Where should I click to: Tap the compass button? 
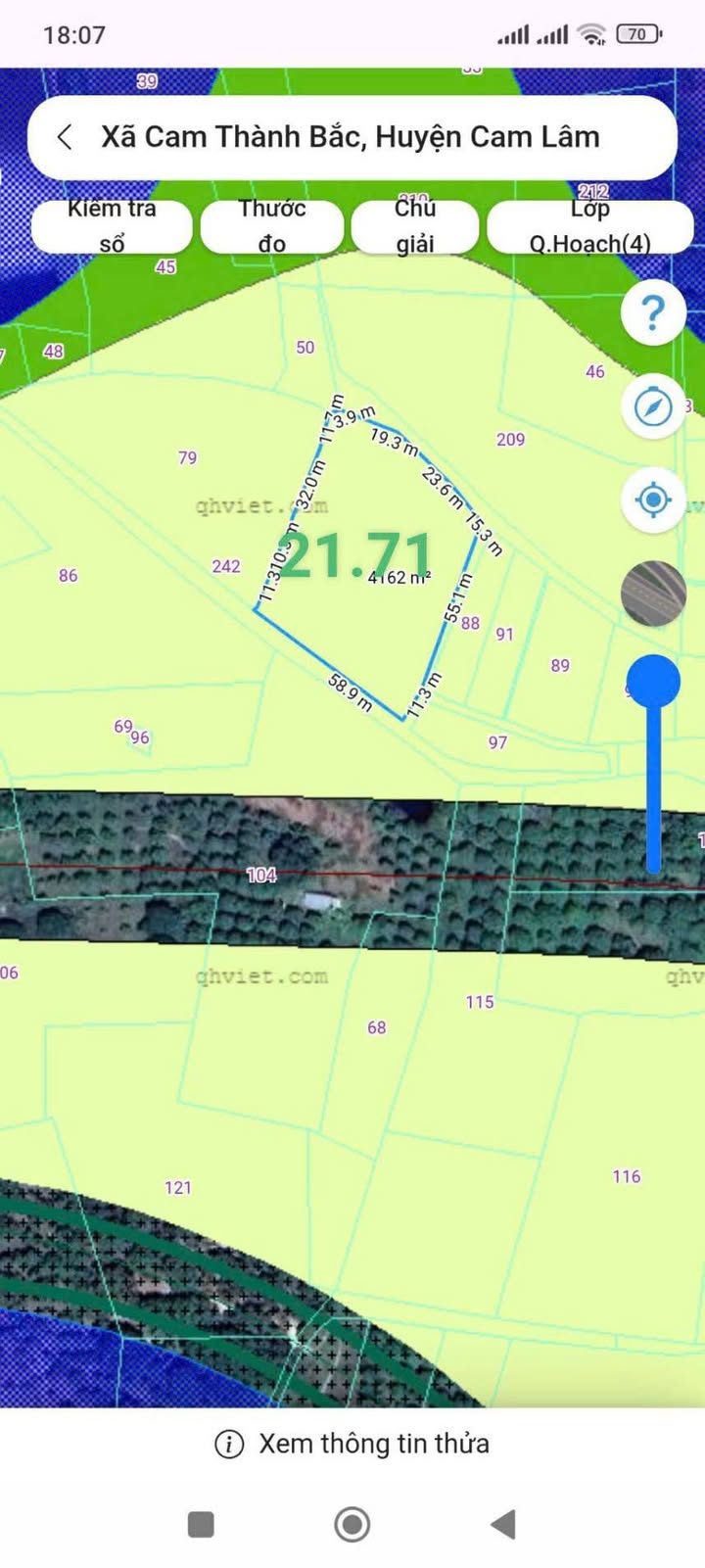[652, 405]
